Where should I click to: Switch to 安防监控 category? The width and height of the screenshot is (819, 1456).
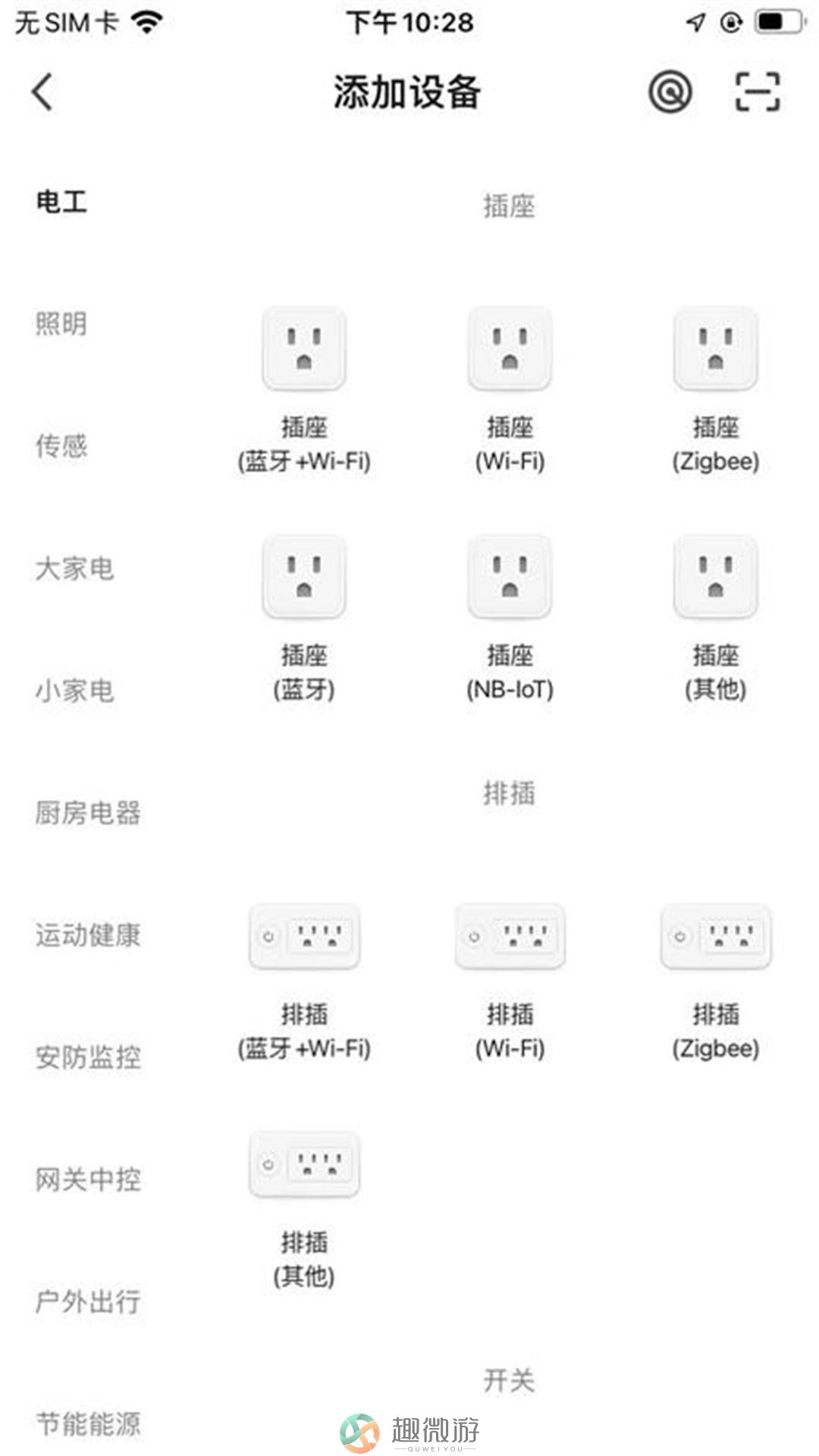(88, 1057)
